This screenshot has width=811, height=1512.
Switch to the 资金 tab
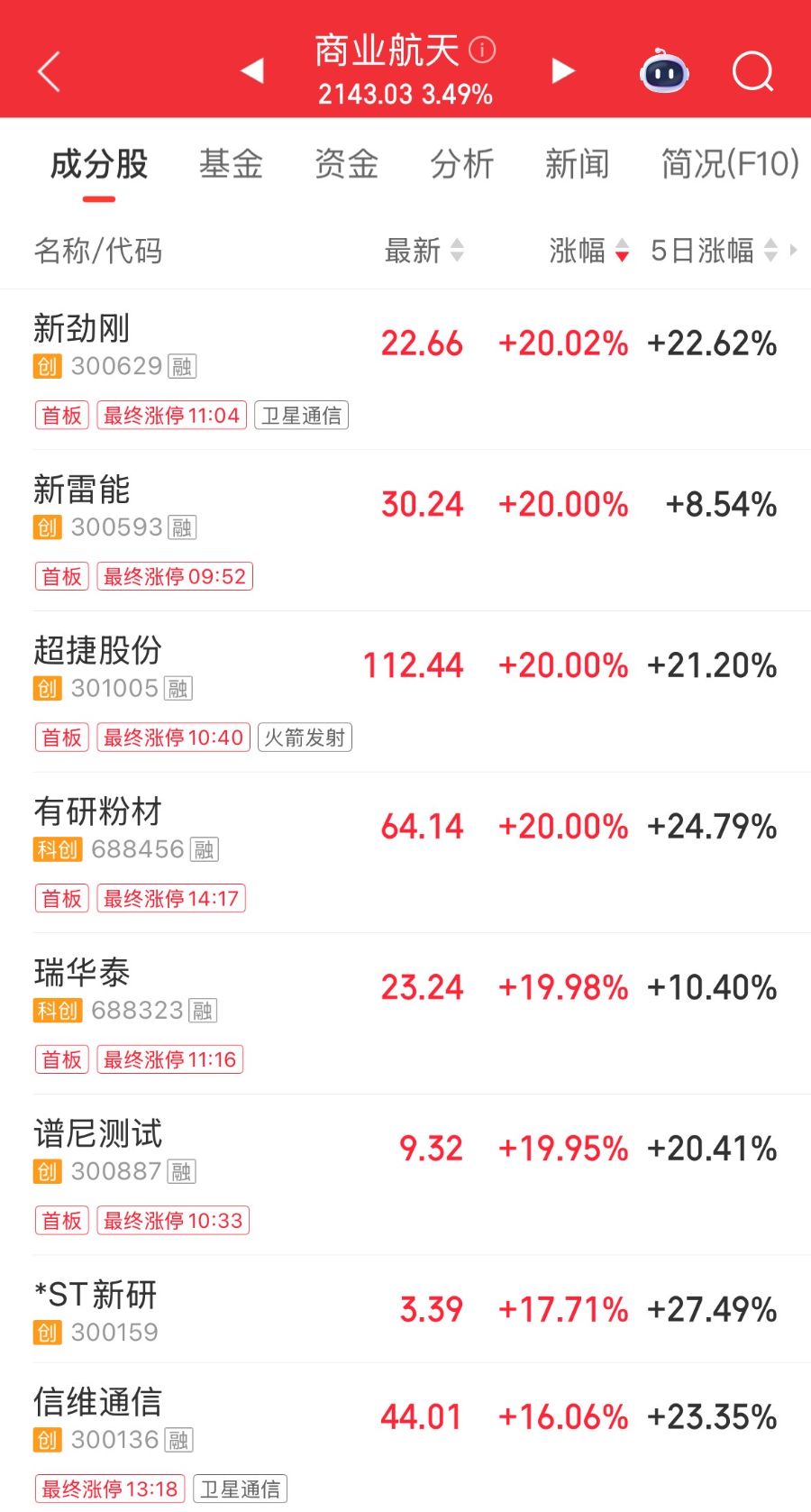click(346, 164)
